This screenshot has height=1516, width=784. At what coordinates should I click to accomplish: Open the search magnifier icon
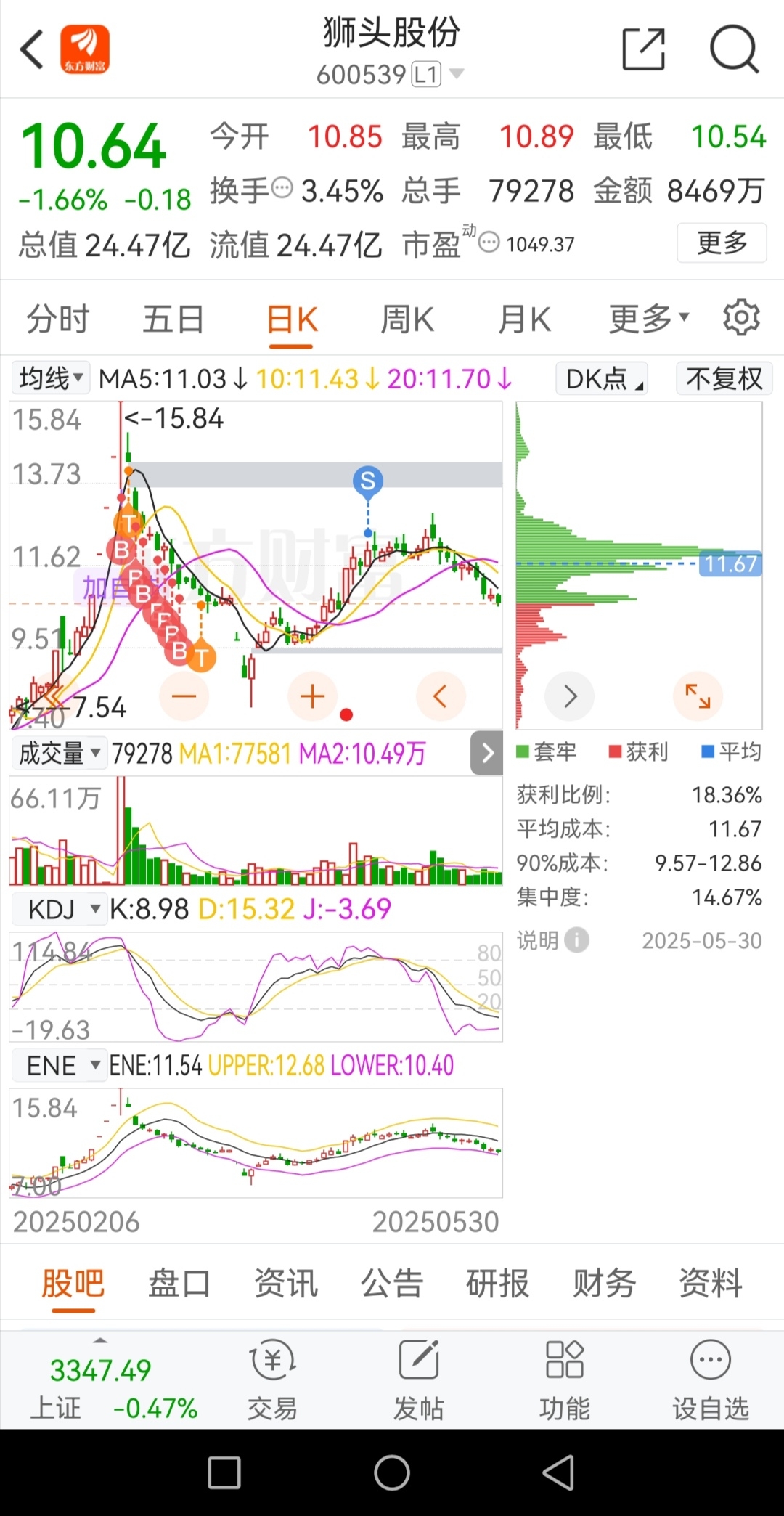point(734,49)
